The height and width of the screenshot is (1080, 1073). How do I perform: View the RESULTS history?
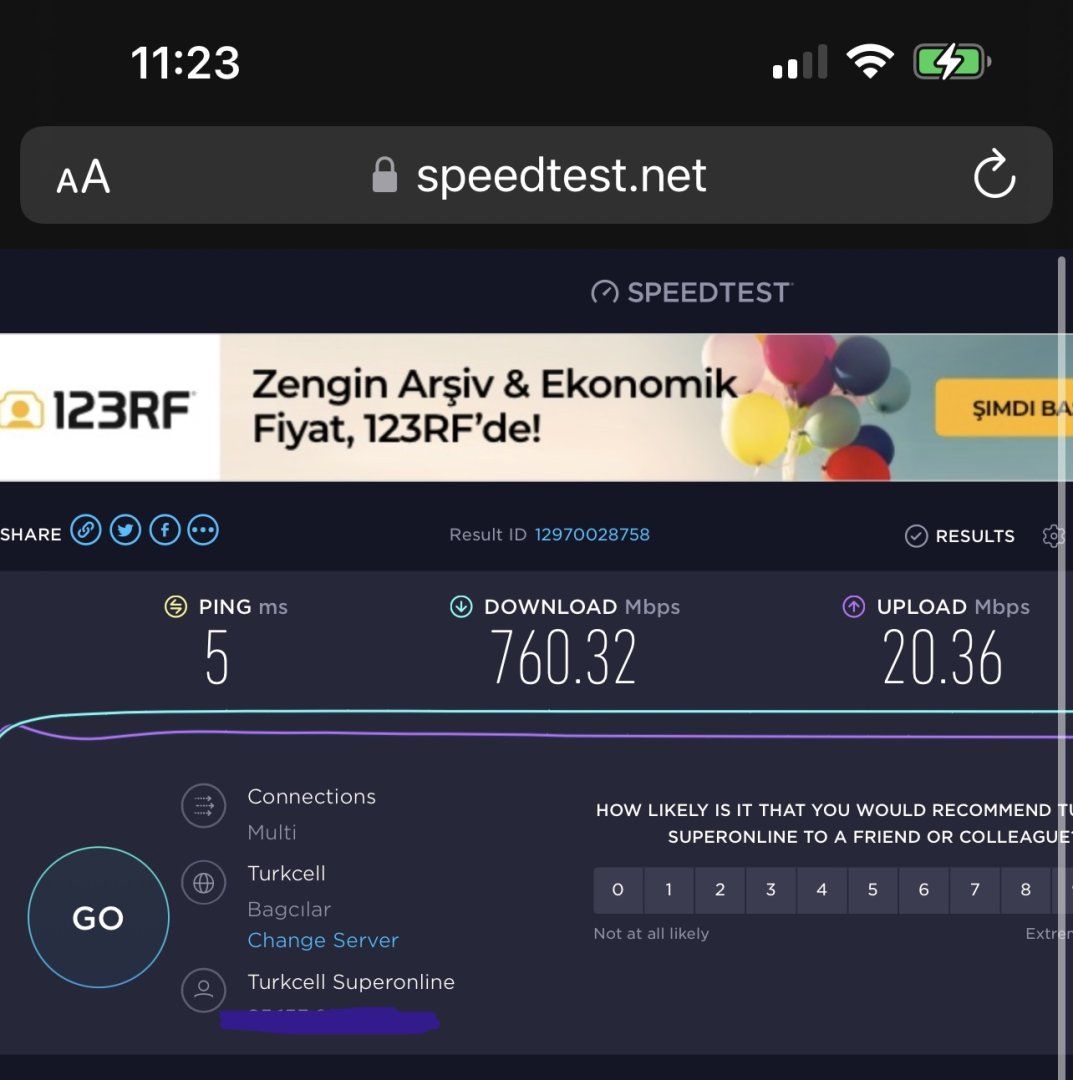coord(960,536)
